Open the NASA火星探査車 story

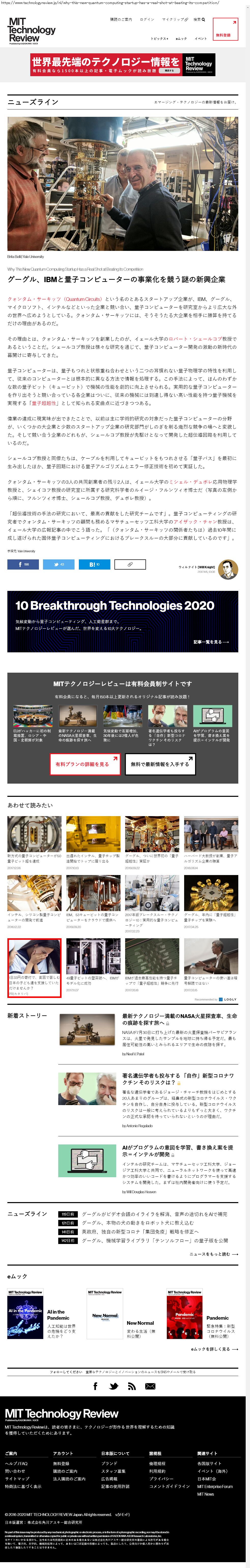tap(179, 1020)
